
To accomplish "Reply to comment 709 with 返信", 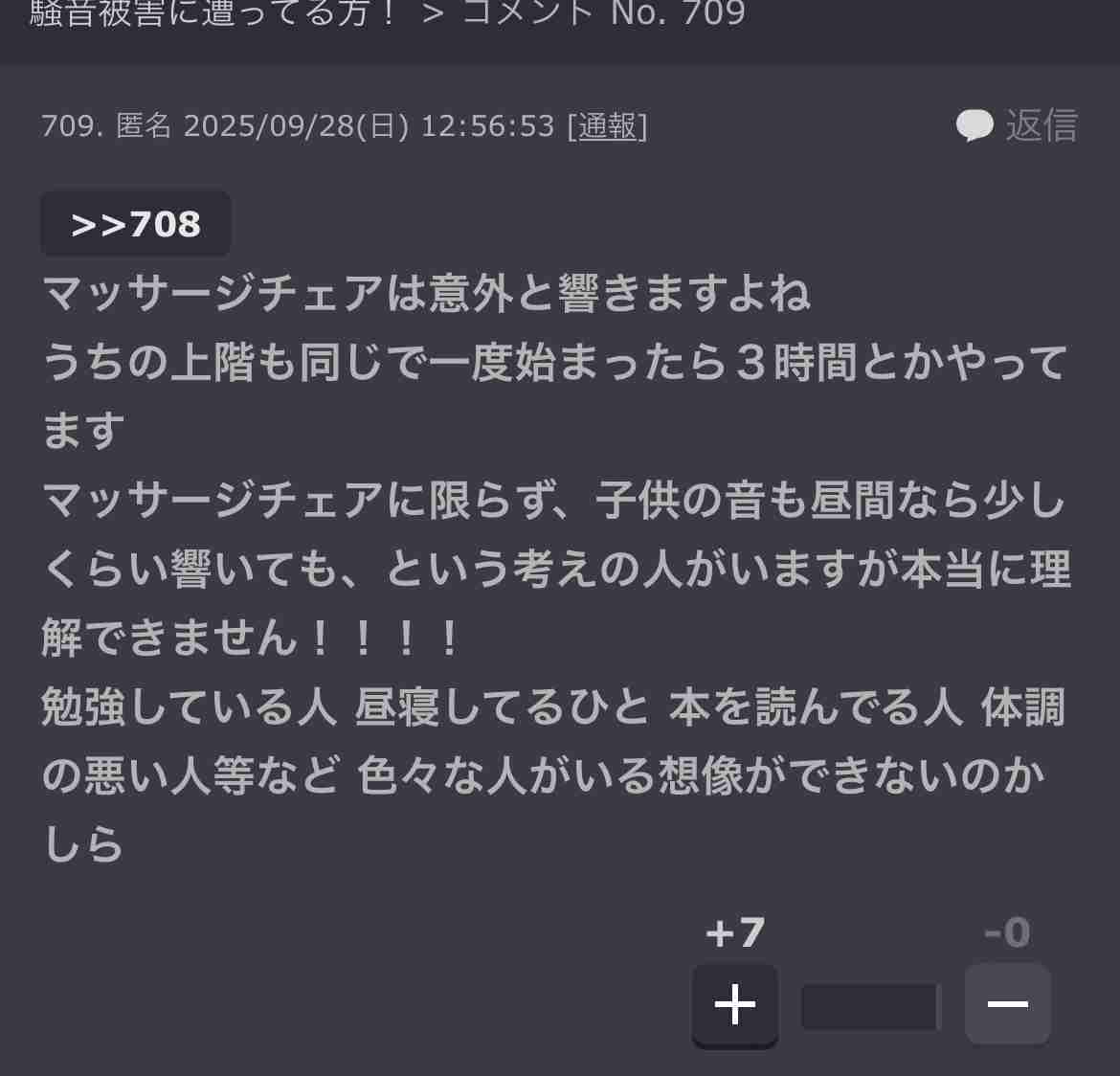I will tap(1018, 125).
